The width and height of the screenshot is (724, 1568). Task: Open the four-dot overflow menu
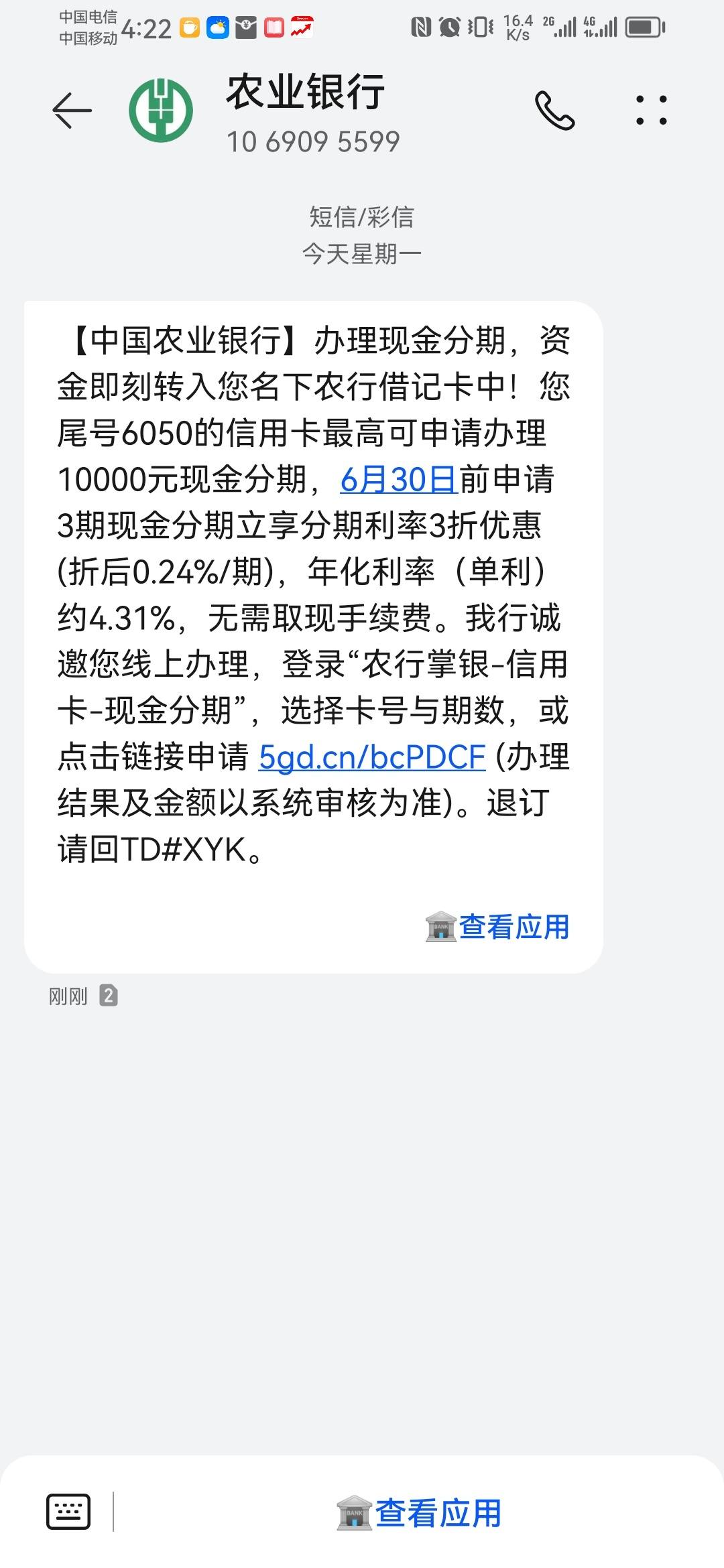click(651, 111)
